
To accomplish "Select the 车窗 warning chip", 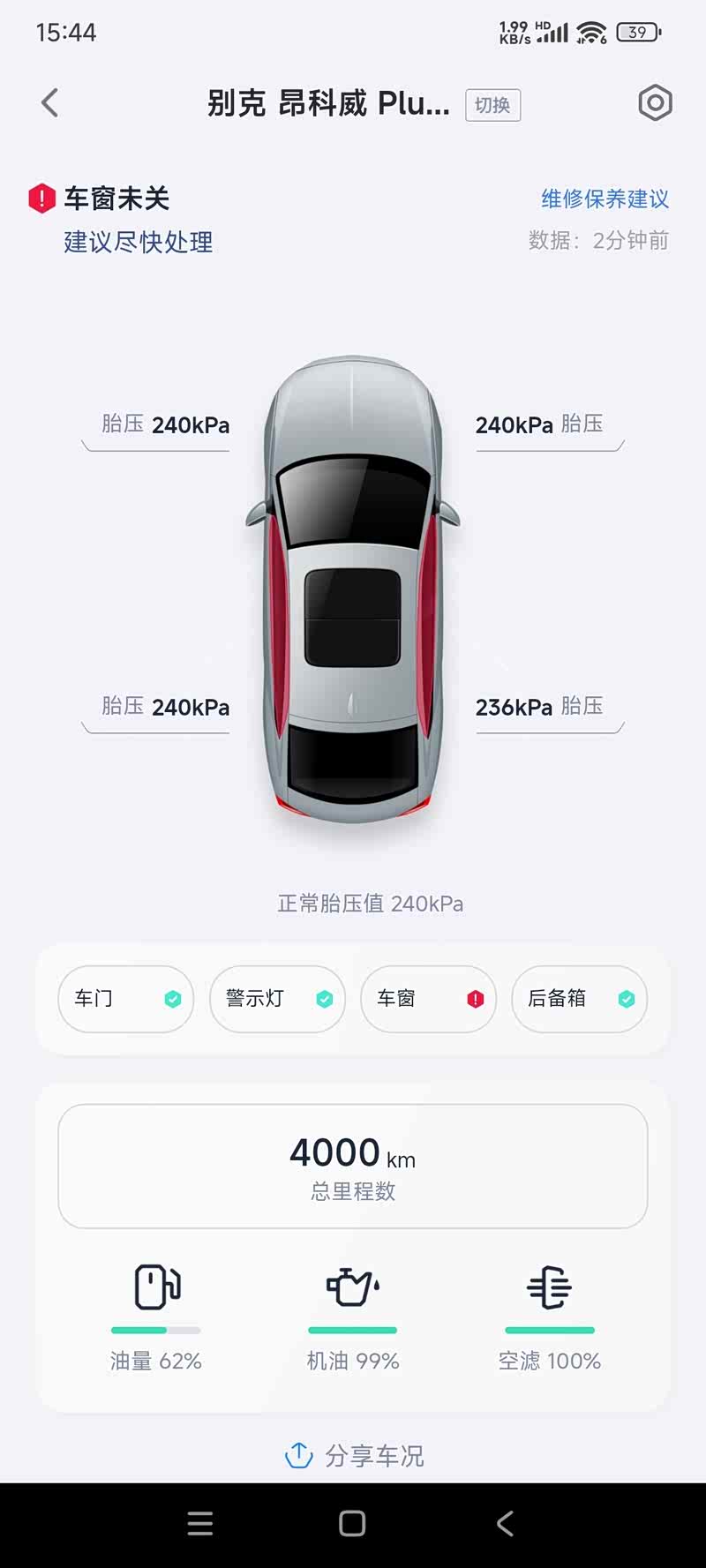I will [x=428, y=999].
